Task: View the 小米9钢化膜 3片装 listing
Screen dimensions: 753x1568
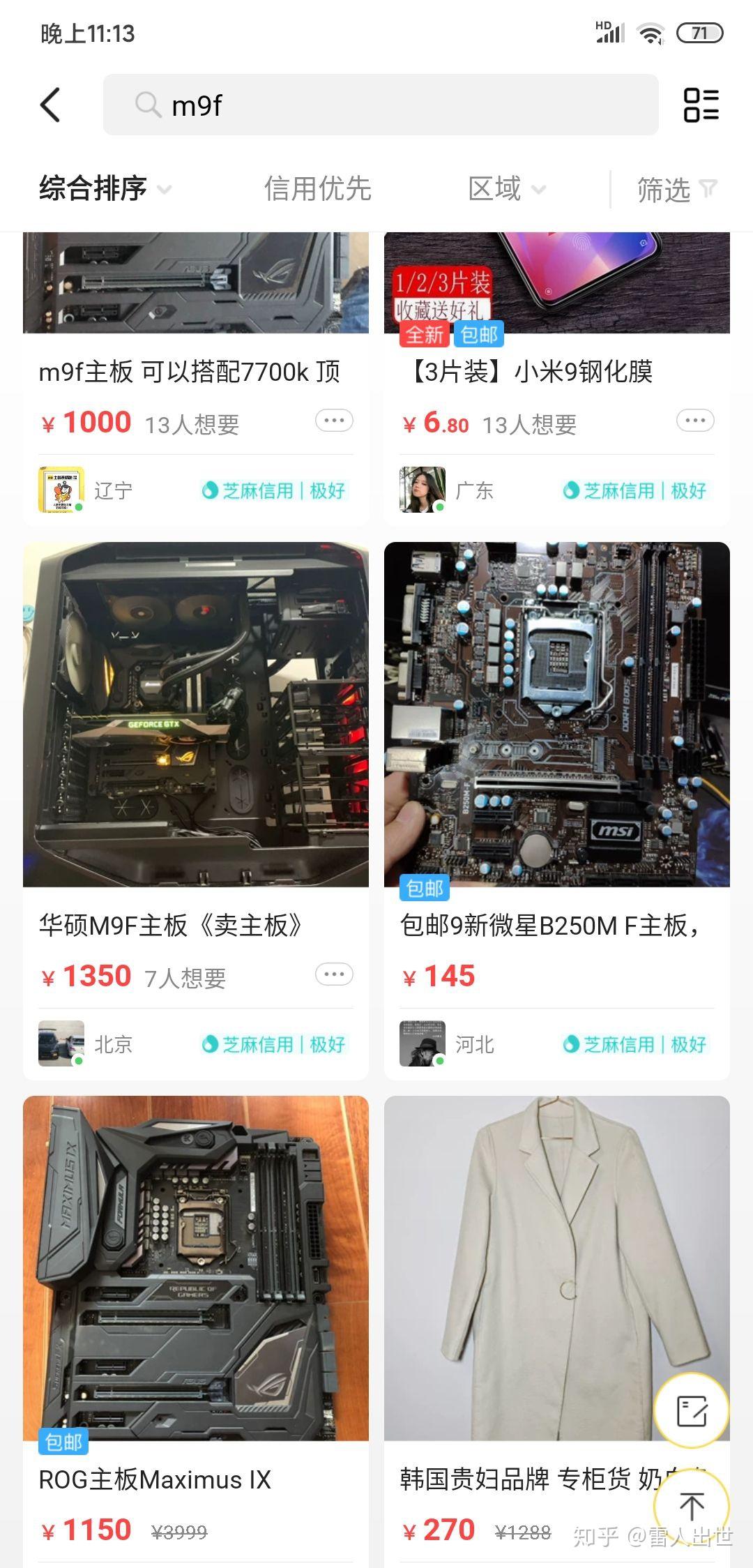Action: point(530,372)
